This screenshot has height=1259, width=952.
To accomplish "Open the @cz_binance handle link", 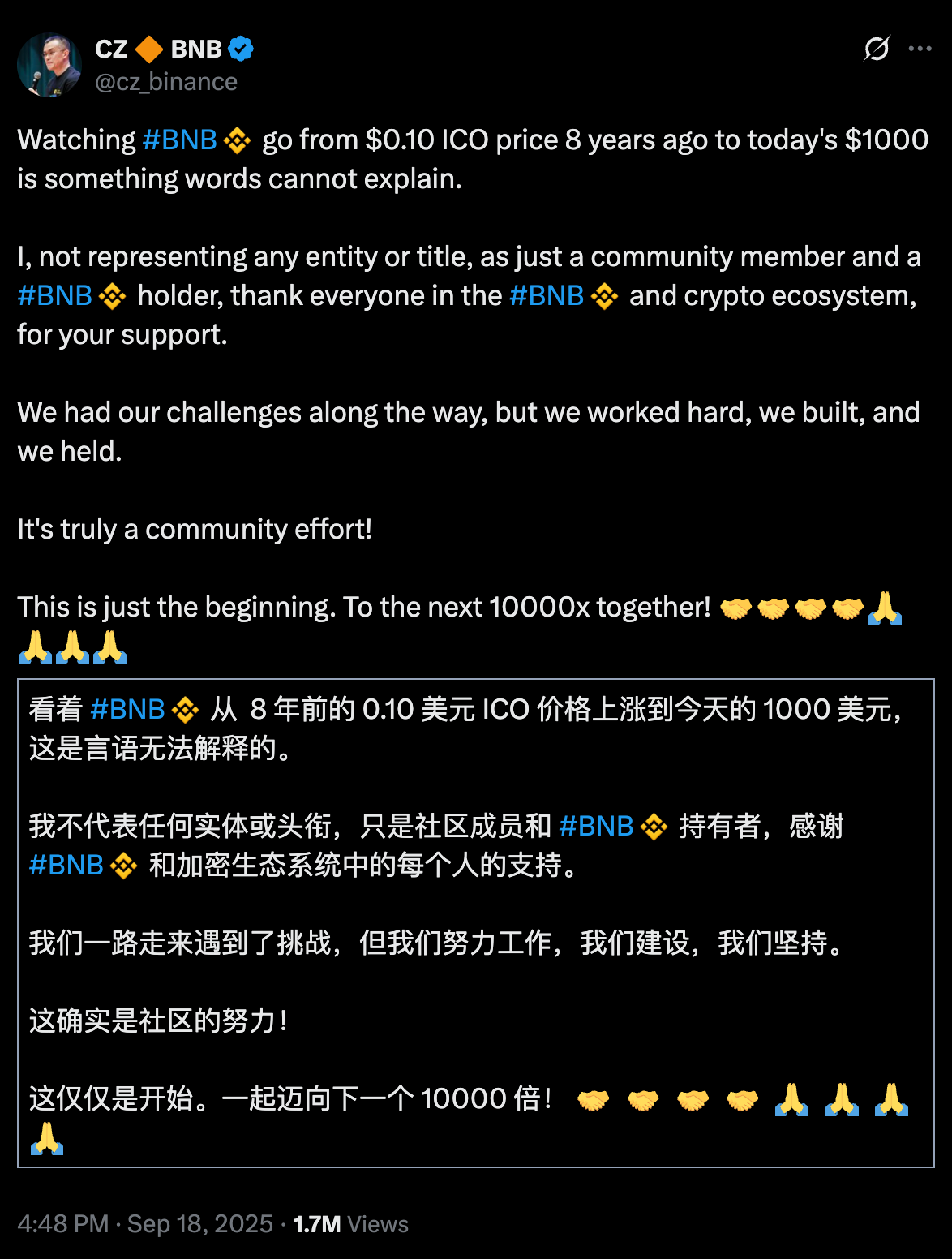I will click(x=166, y=82).
